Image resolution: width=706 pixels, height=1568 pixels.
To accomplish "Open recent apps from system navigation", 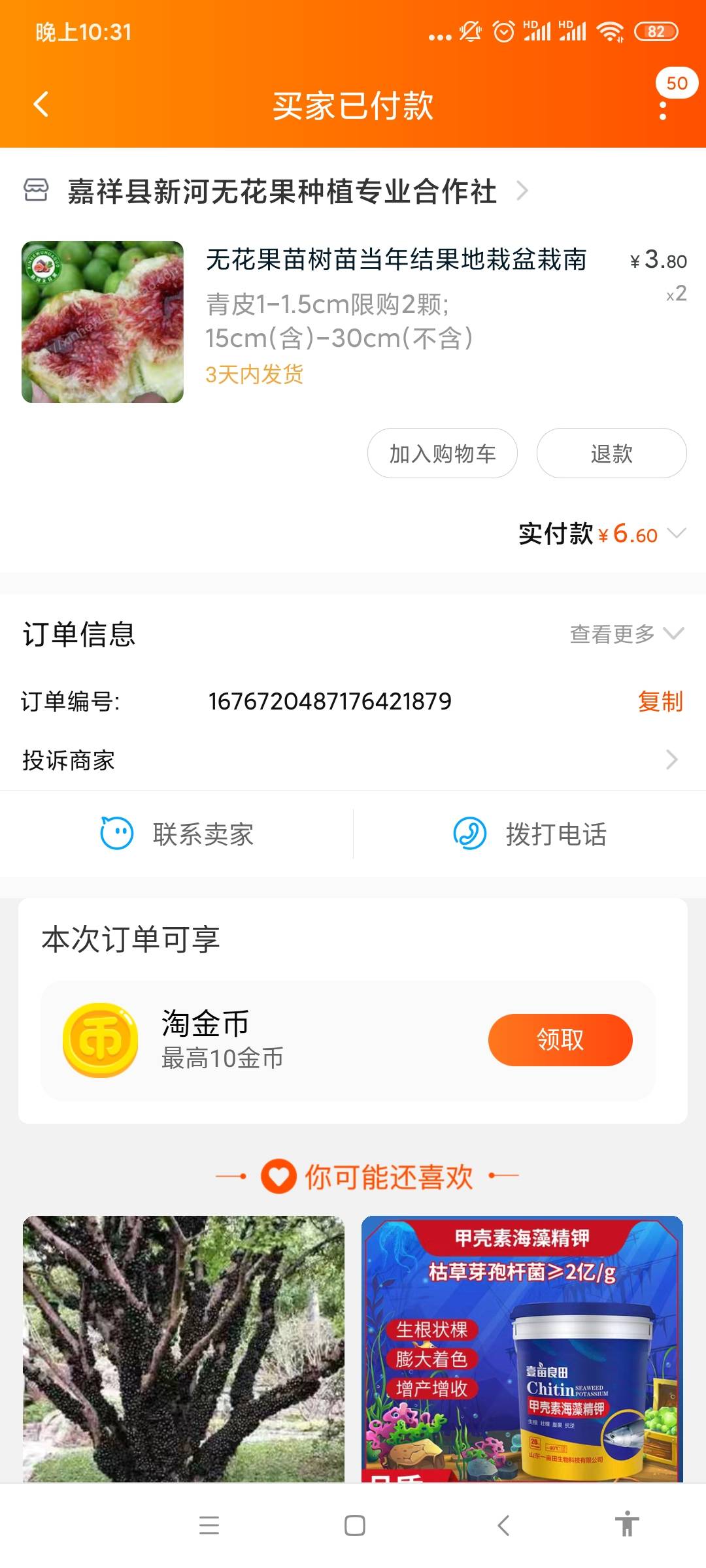I will click(209, 1526).
